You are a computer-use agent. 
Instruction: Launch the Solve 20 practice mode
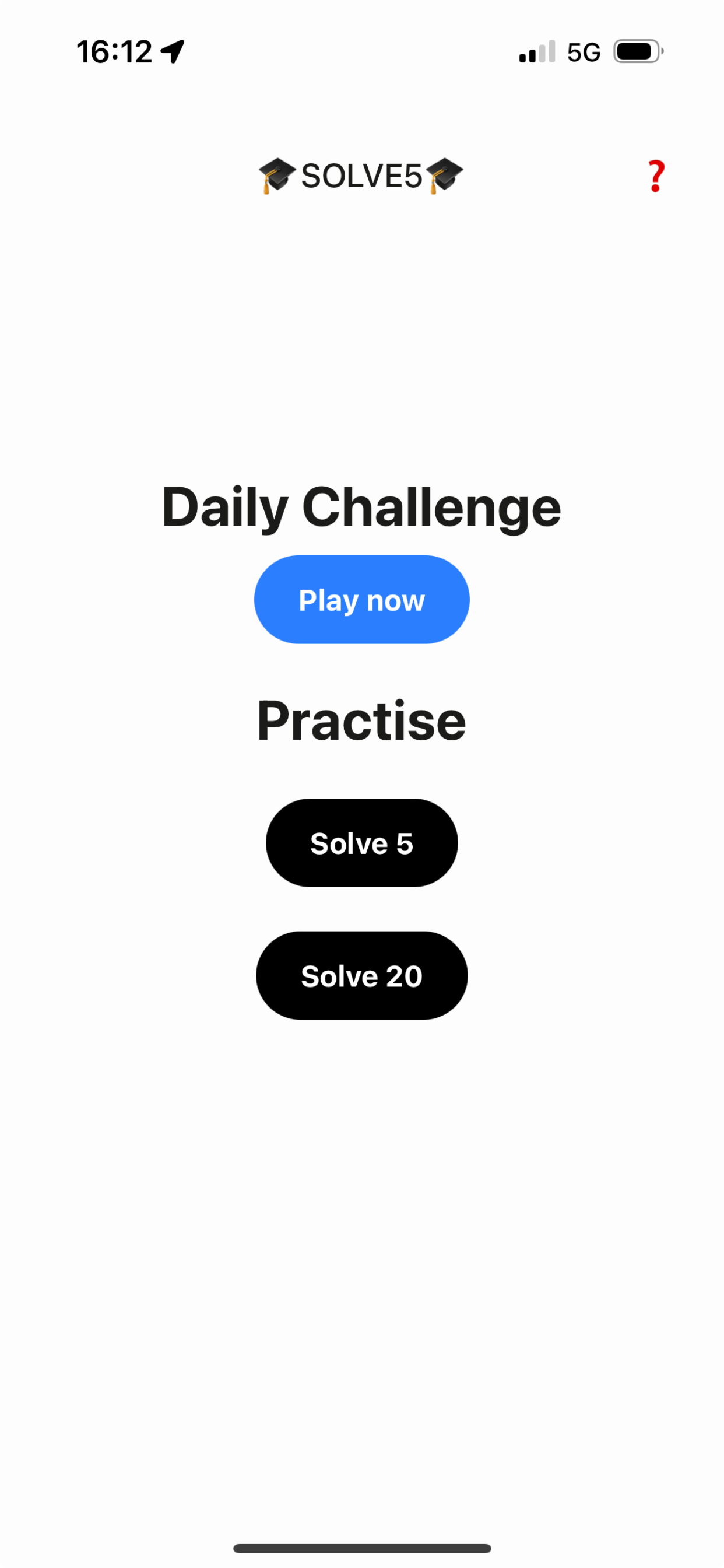(361, 976)
